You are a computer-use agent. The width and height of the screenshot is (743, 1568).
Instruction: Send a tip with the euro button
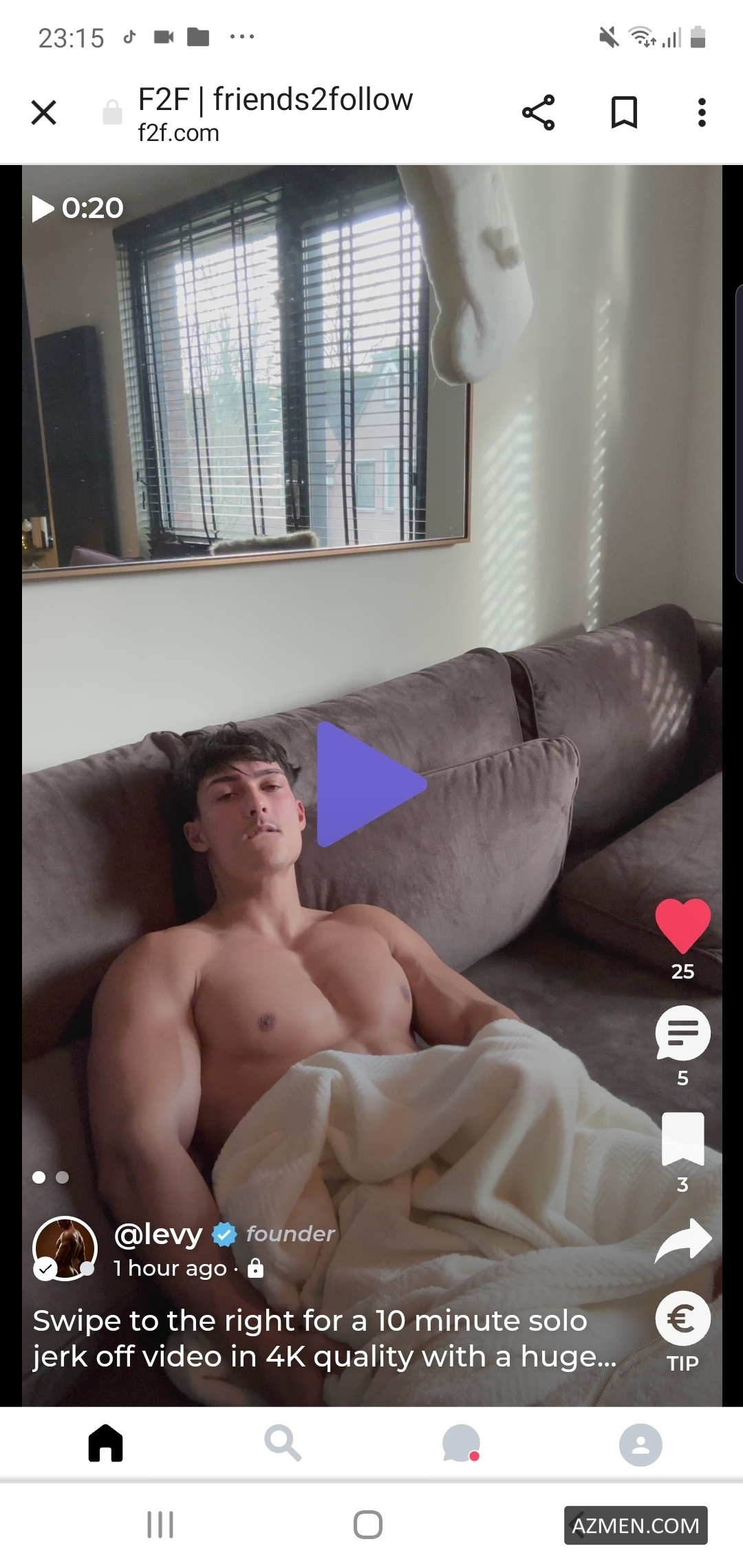(x=682, y=1319)
